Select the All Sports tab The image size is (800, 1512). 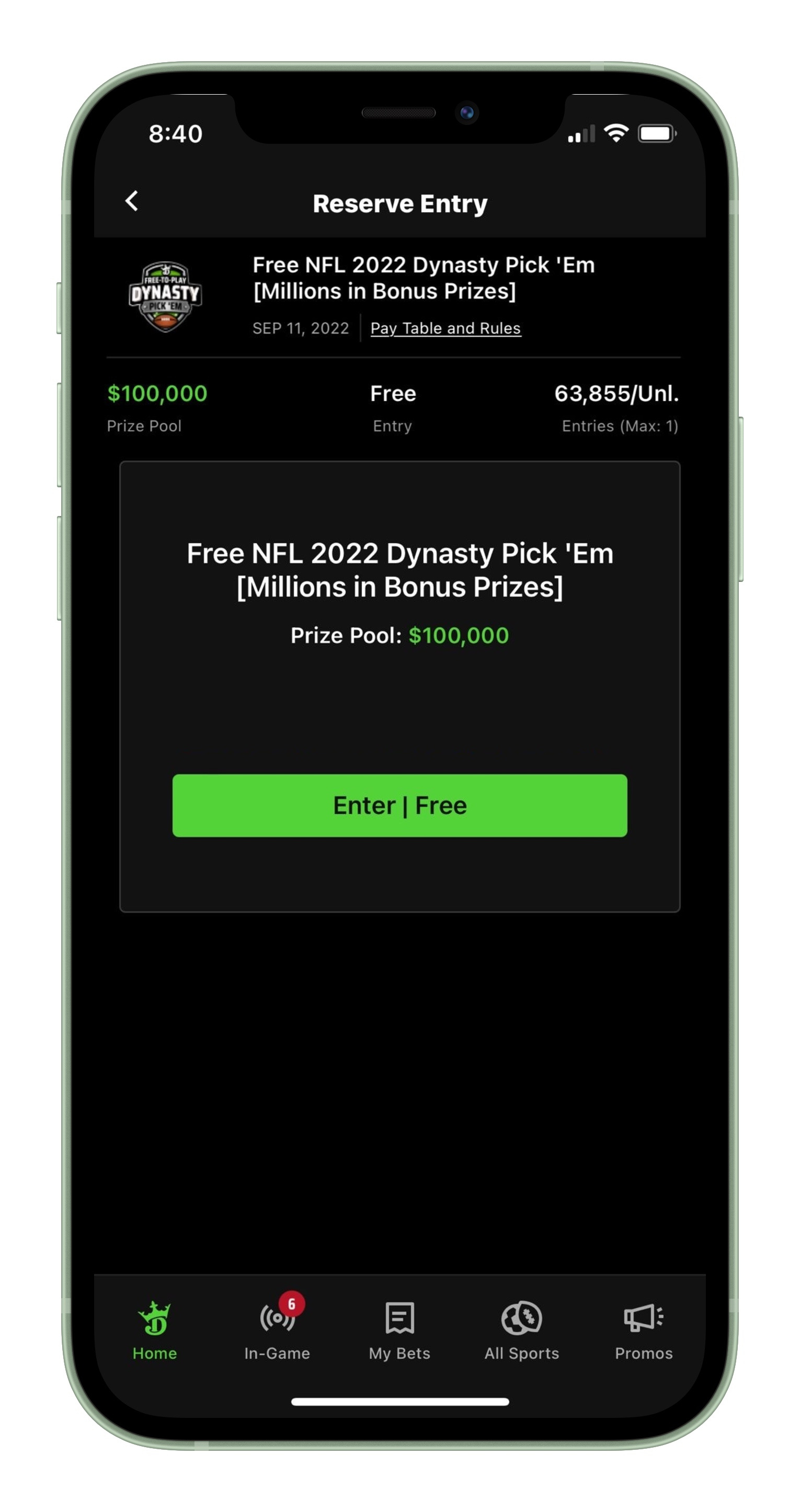[521, 1330]
